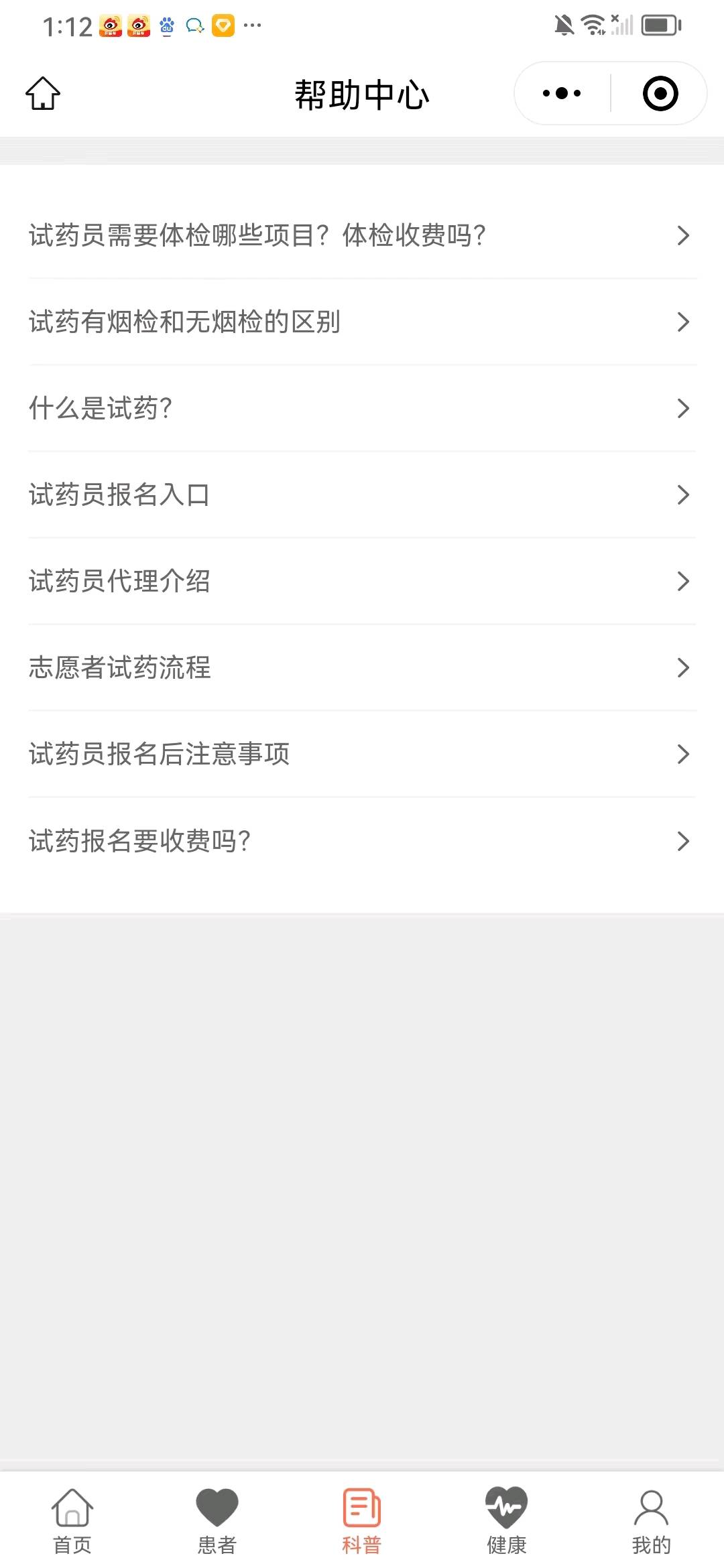Open 什么是试药 question

362,409
